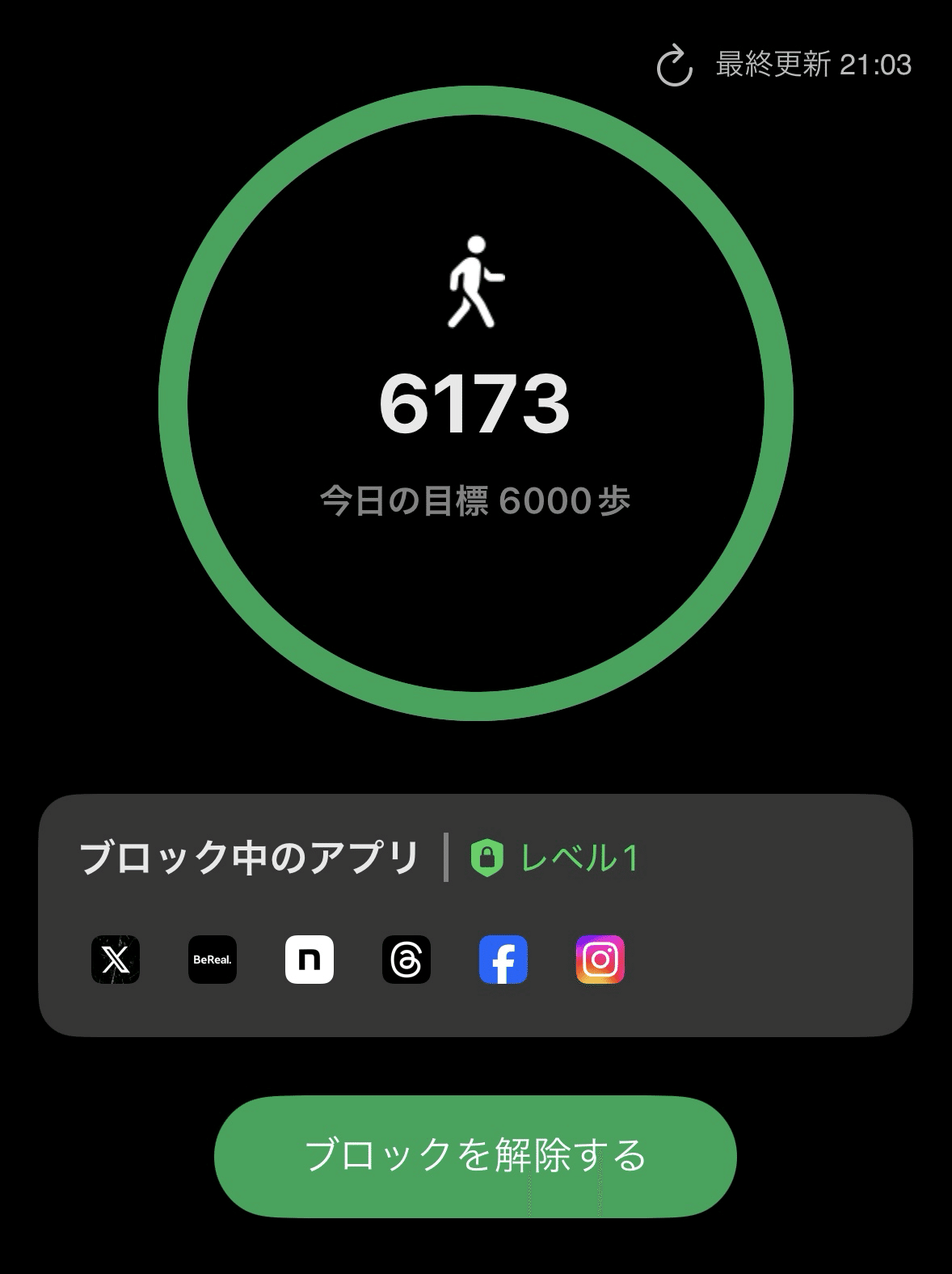The image size is (952, 1274).
Task: Select the BeReal app icon
Action: 213,960
